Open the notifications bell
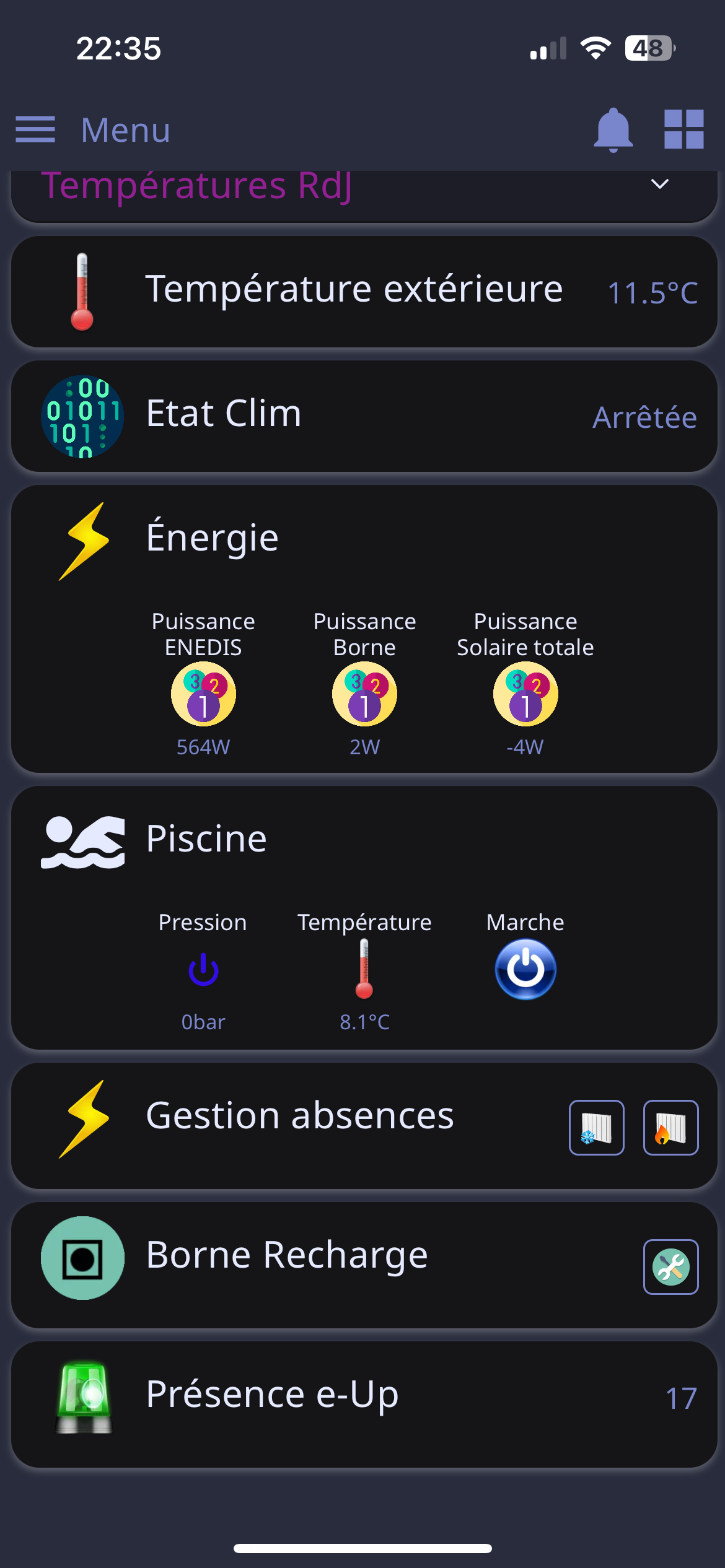 (613, 129)
